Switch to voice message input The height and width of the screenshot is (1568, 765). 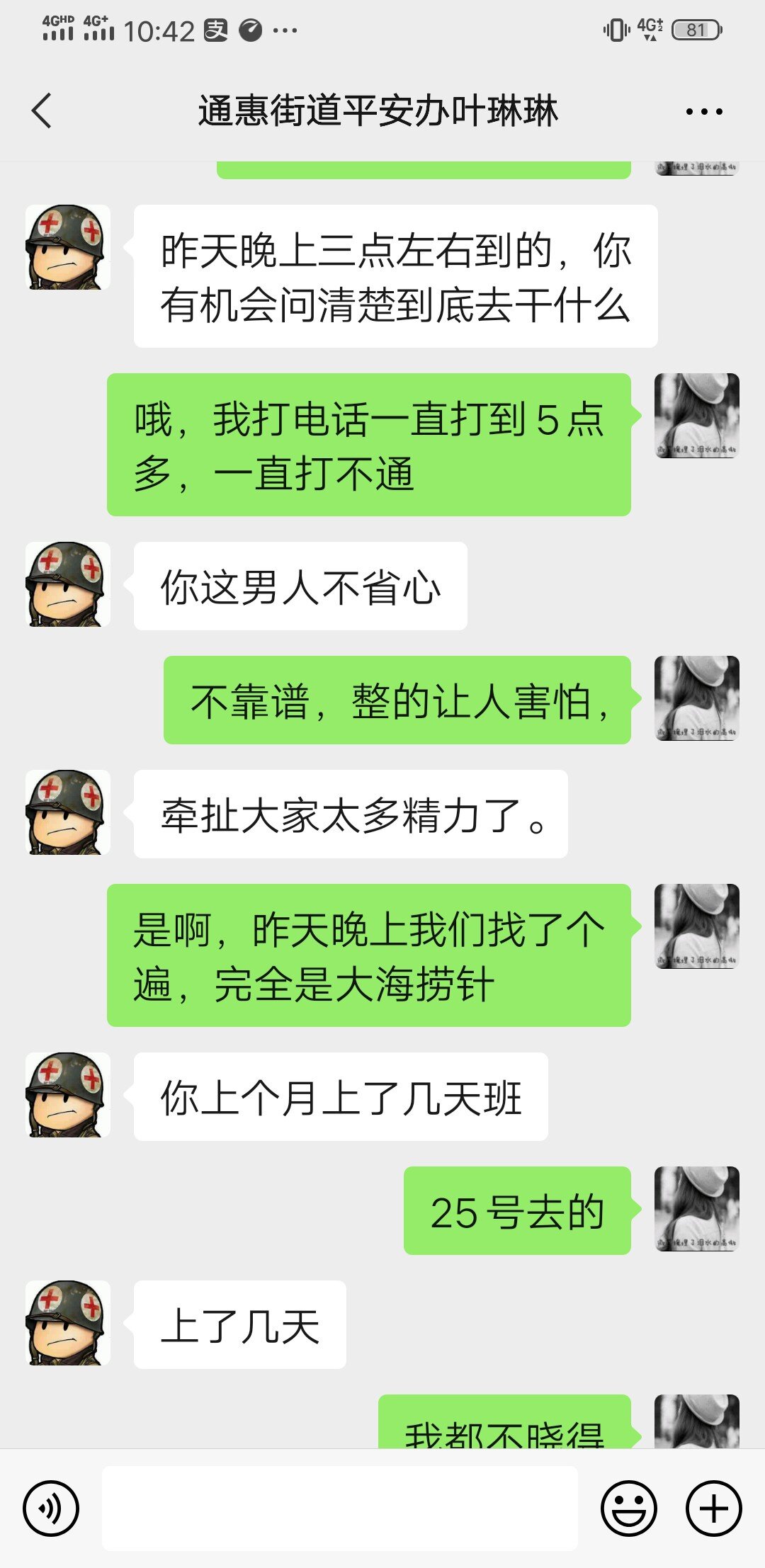point(51,1508)
